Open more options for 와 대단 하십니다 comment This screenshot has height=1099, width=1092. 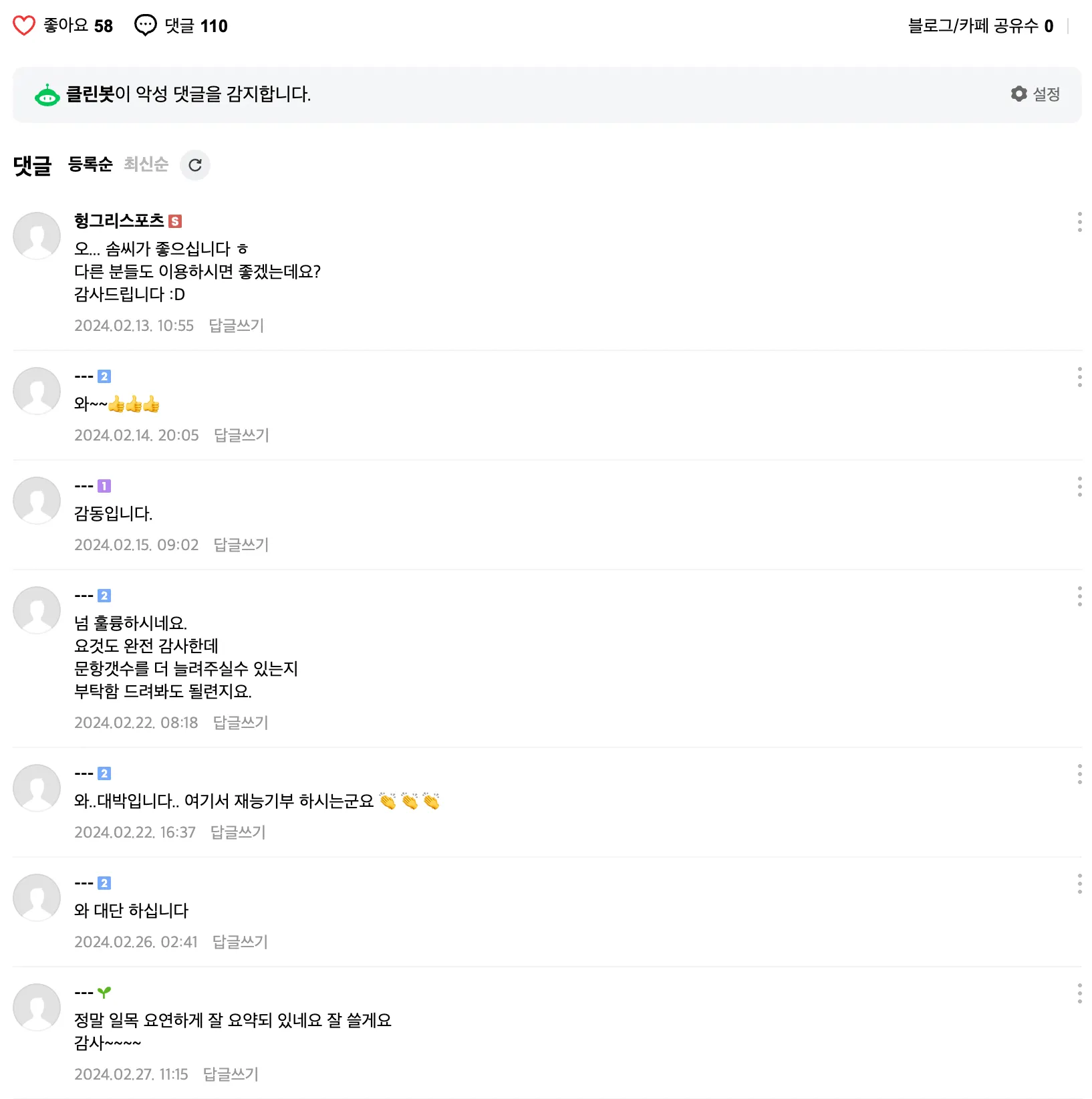1079,884
